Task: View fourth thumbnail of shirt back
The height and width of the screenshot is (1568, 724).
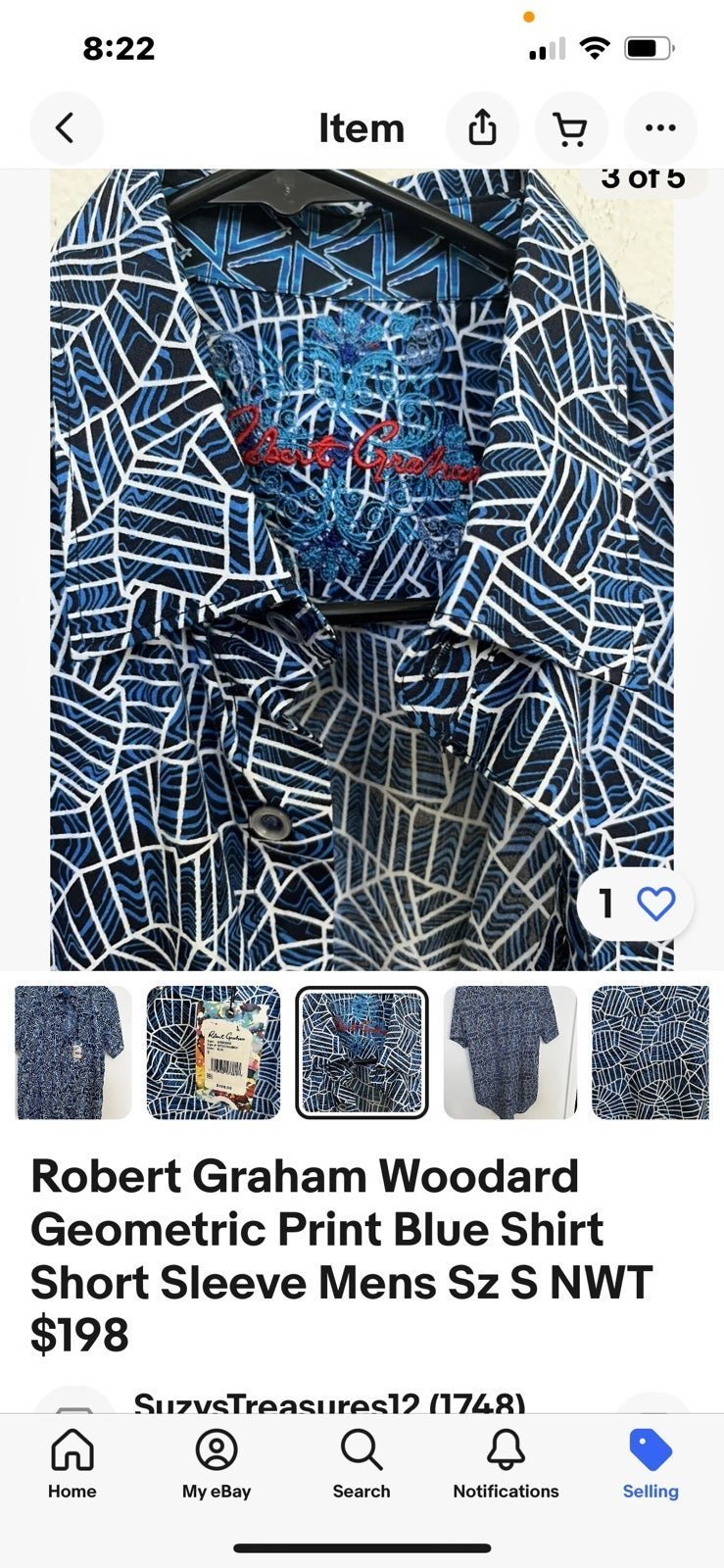Action: [x=510, y=1053]
